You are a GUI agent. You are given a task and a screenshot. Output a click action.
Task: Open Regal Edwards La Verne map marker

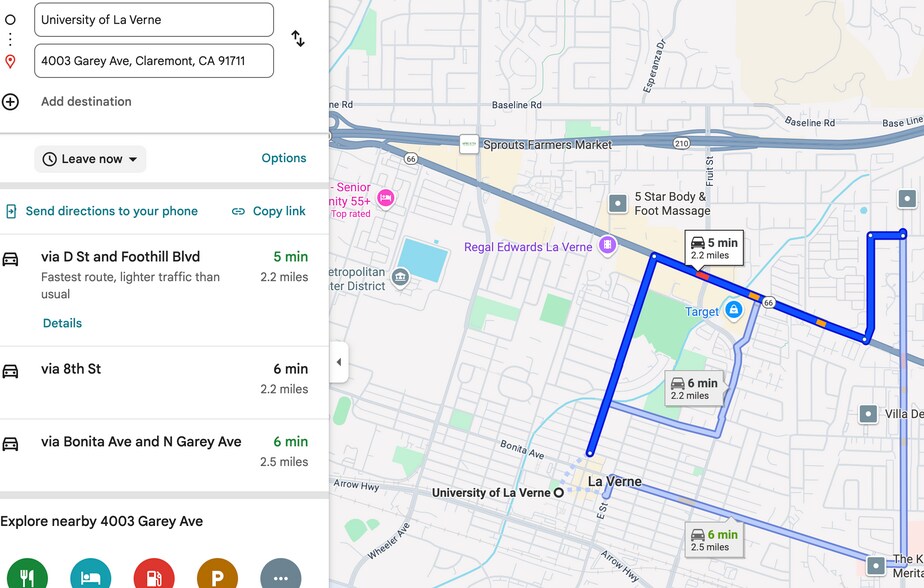click(x=607, y=246)
